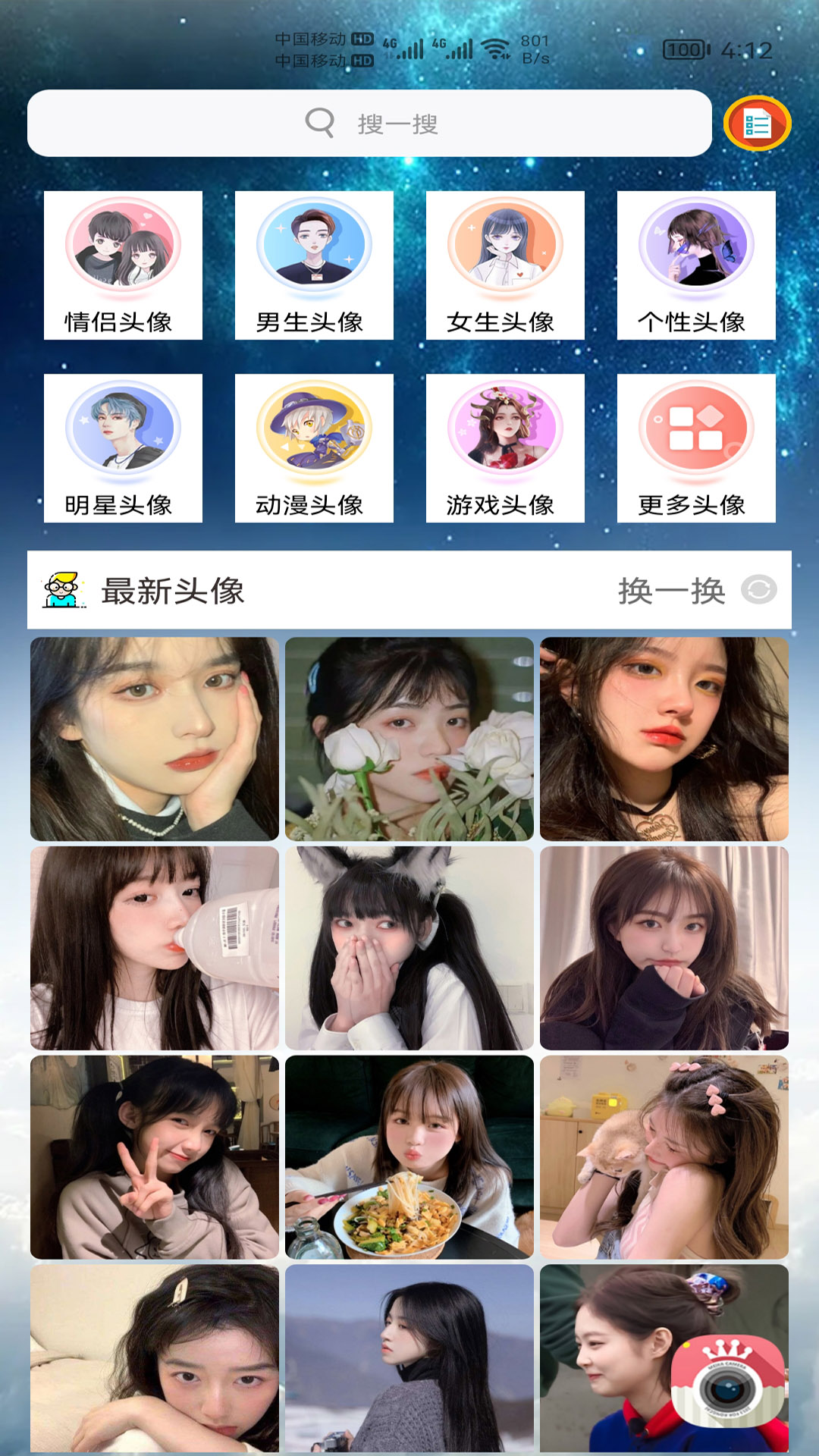Select the 男生头像 category
819x1456 pixels.
point(314,265)
